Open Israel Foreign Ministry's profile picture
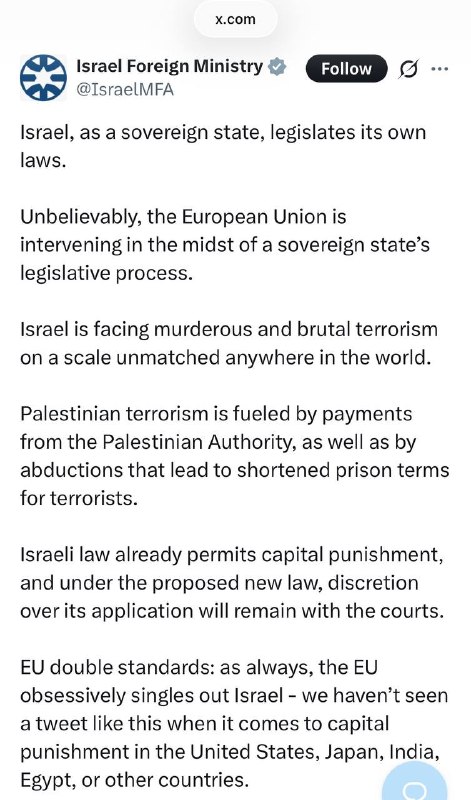 pyautogui.click(x=43, y=78)
